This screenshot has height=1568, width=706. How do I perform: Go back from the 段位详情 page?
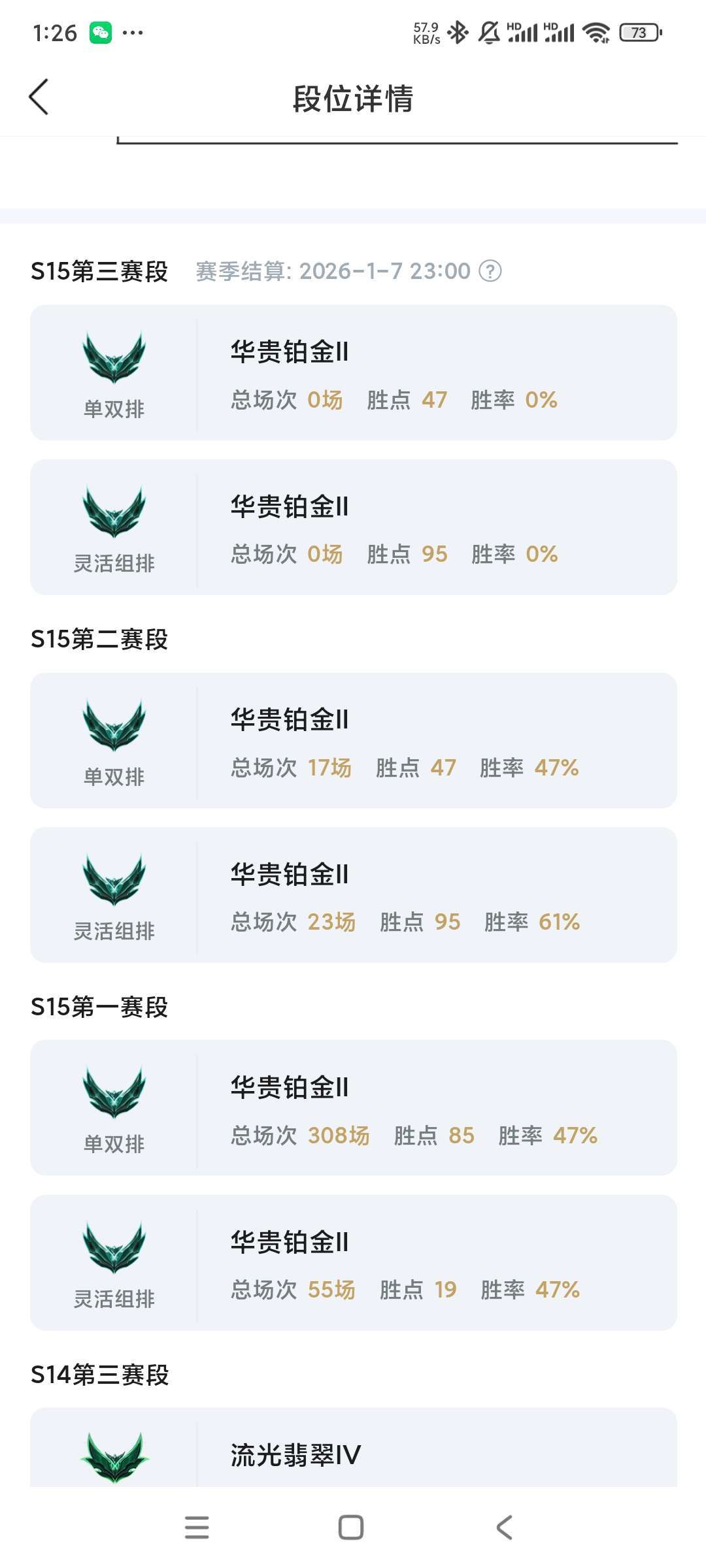[x=39, y=97]
